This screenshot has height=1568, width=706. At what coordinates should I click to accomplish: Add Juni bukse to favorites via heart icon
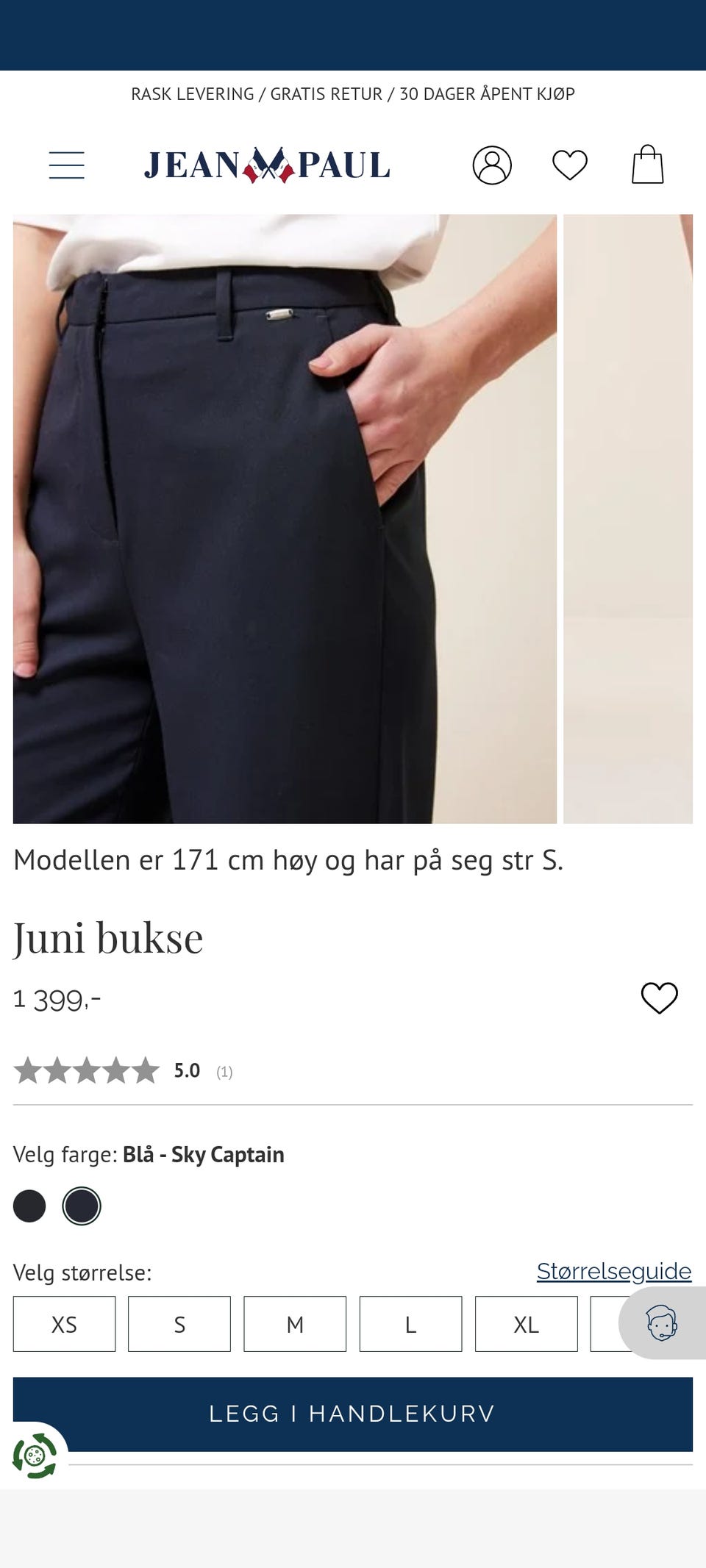point(660,998)
